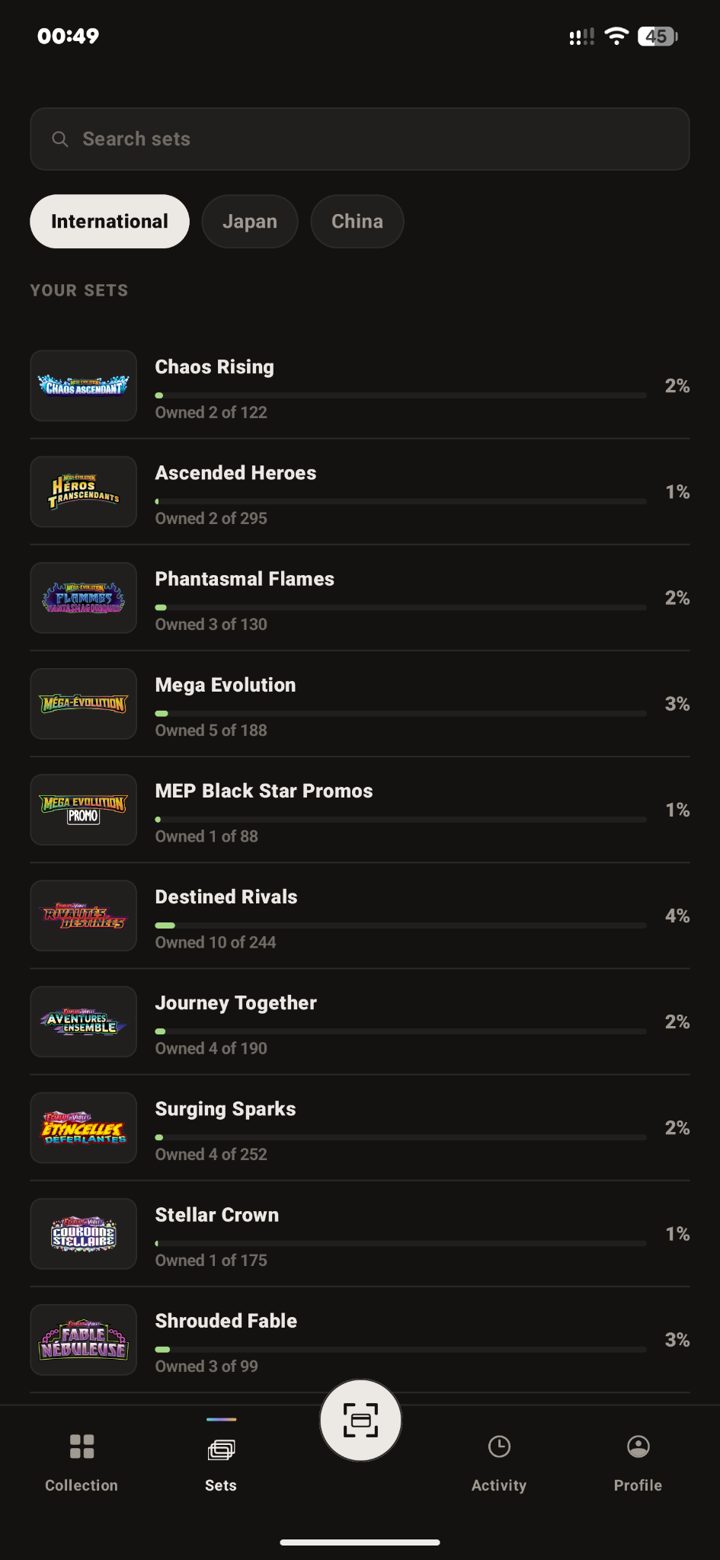Open the Ascended Heroes set

pyautogui.click(x=360, y=492)
